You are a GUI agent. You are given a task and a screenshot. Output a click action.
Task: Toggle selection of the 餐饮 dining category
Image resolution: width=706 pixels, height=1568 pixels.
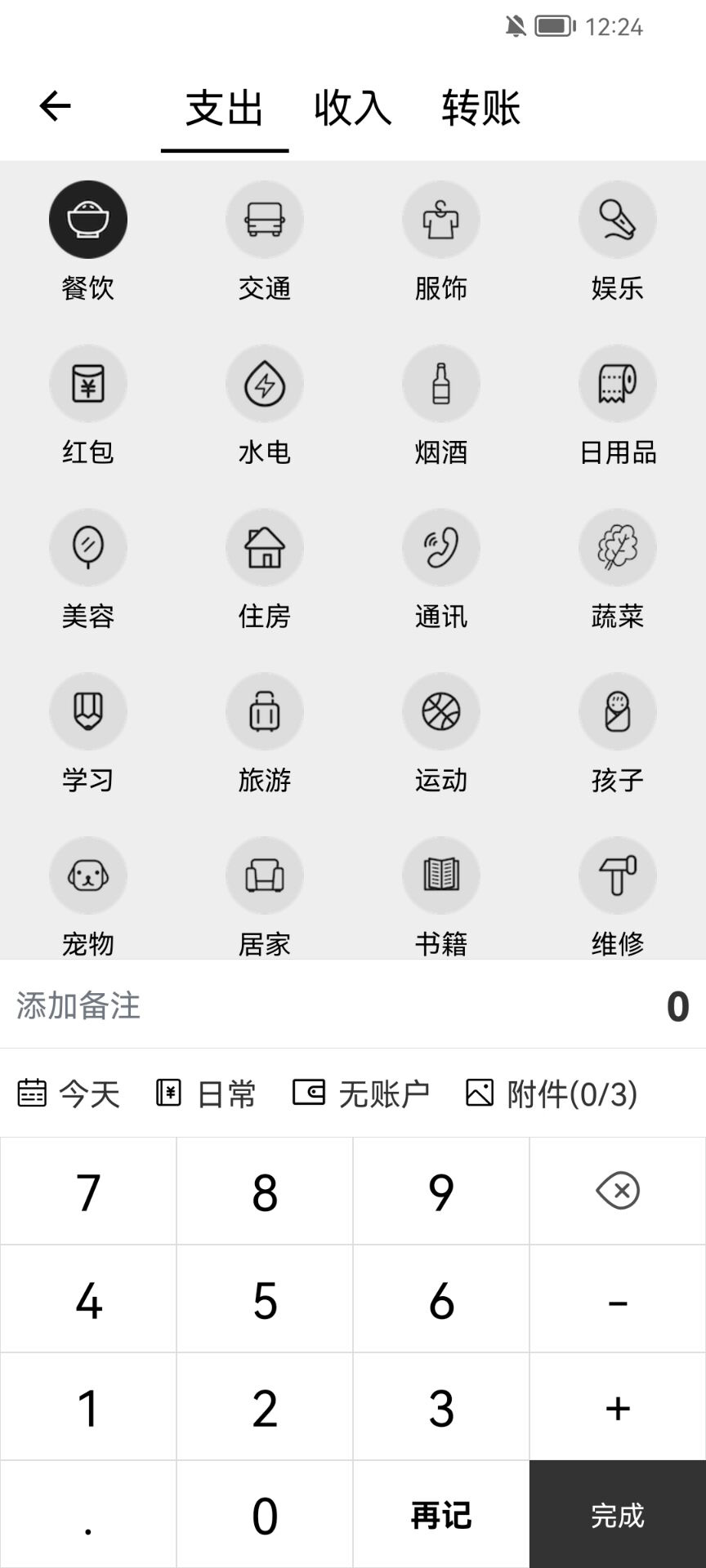[87, 219]
